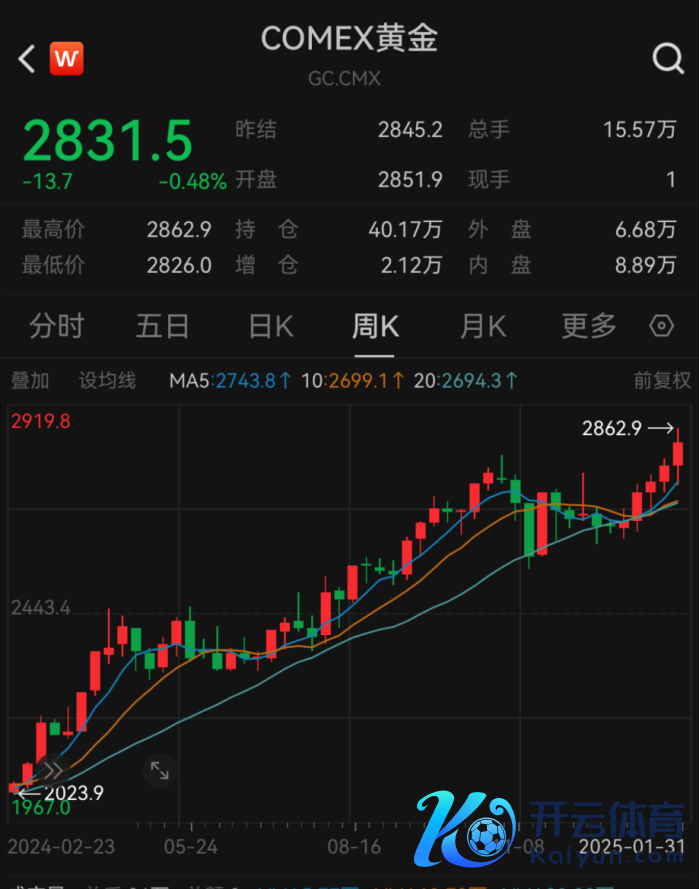Screen dimensions: 699x889
Task: Open 设均线 moving average settings
Action: [107, 380]
